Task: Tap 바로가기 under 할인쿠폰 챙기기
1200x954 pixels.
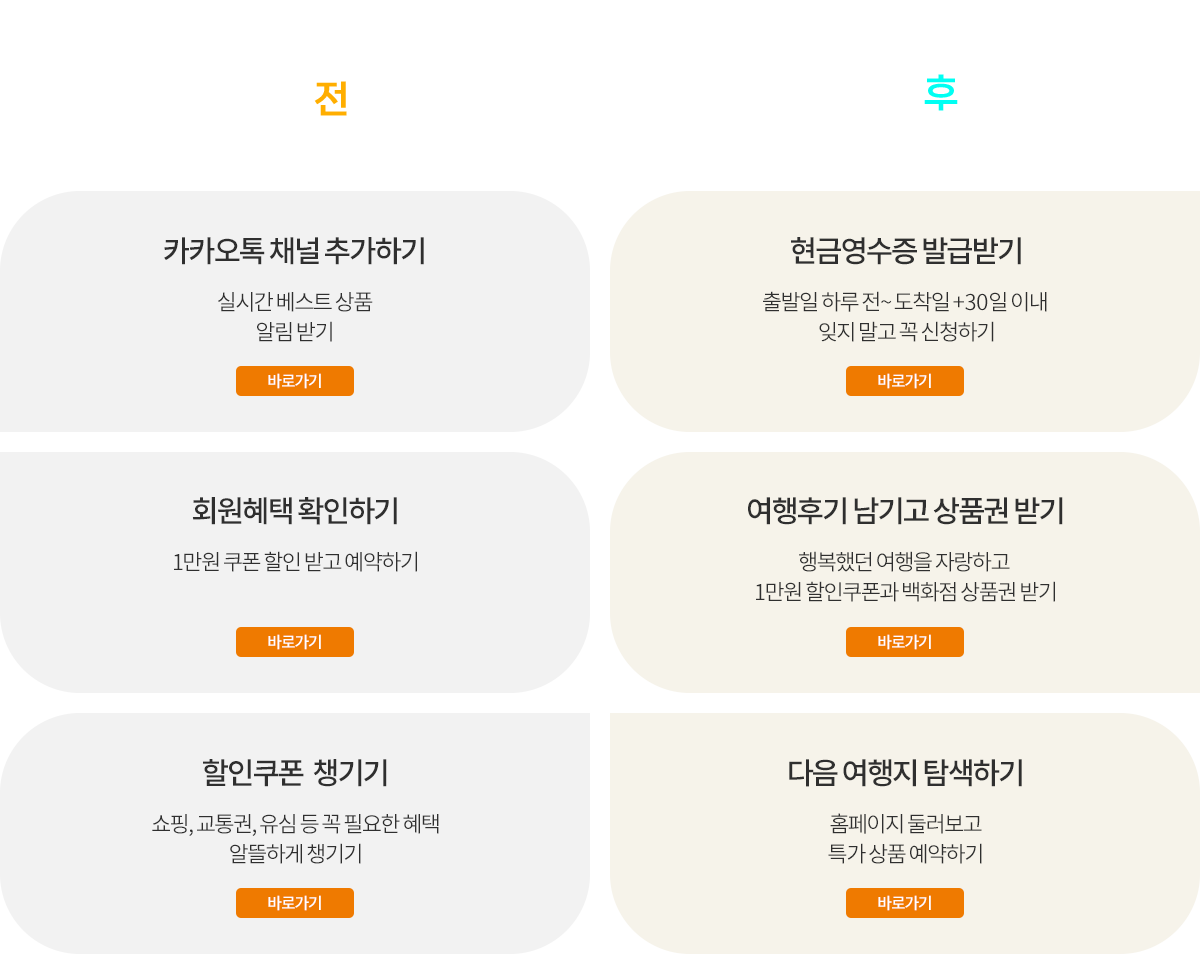Action: tap(295, 903)
